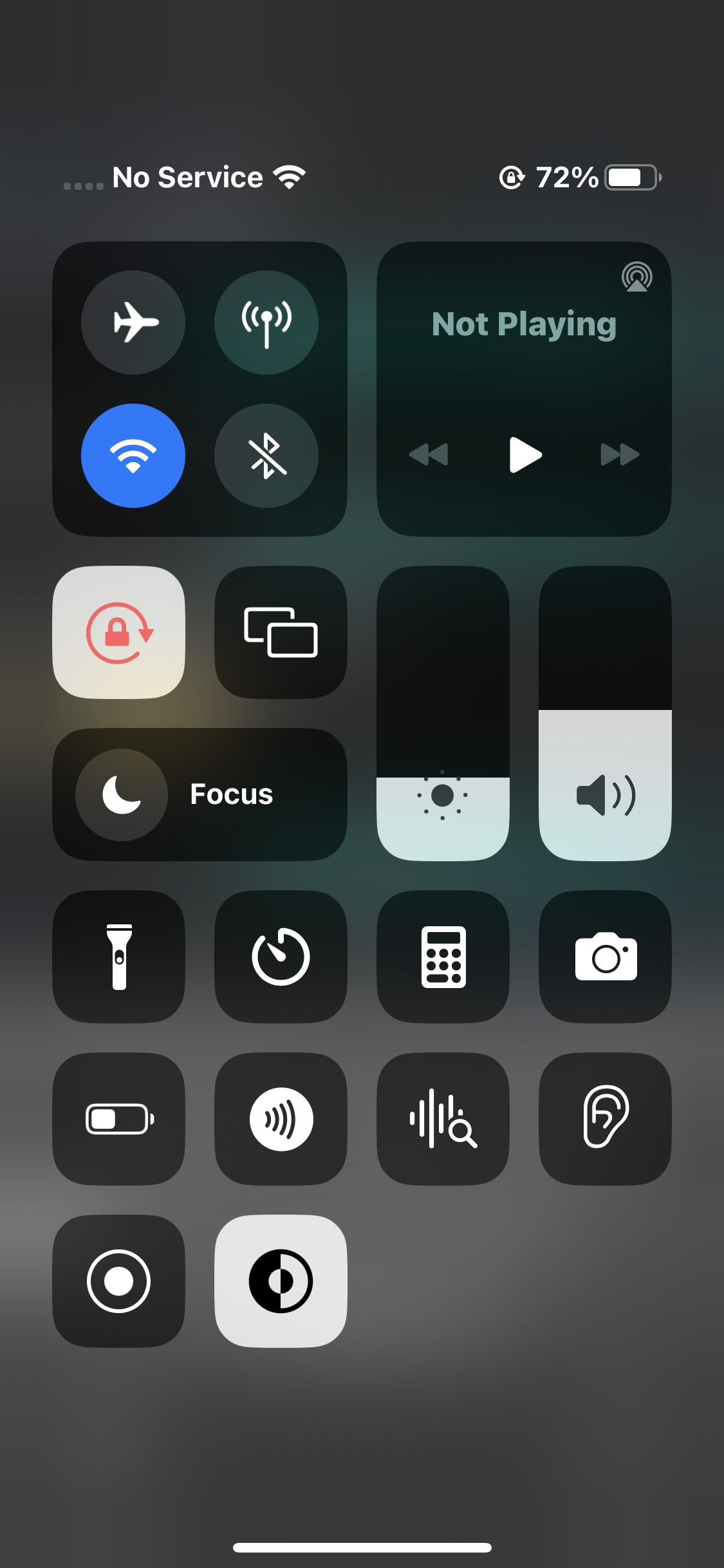Turn off Dark Mode

point(281,1281)
